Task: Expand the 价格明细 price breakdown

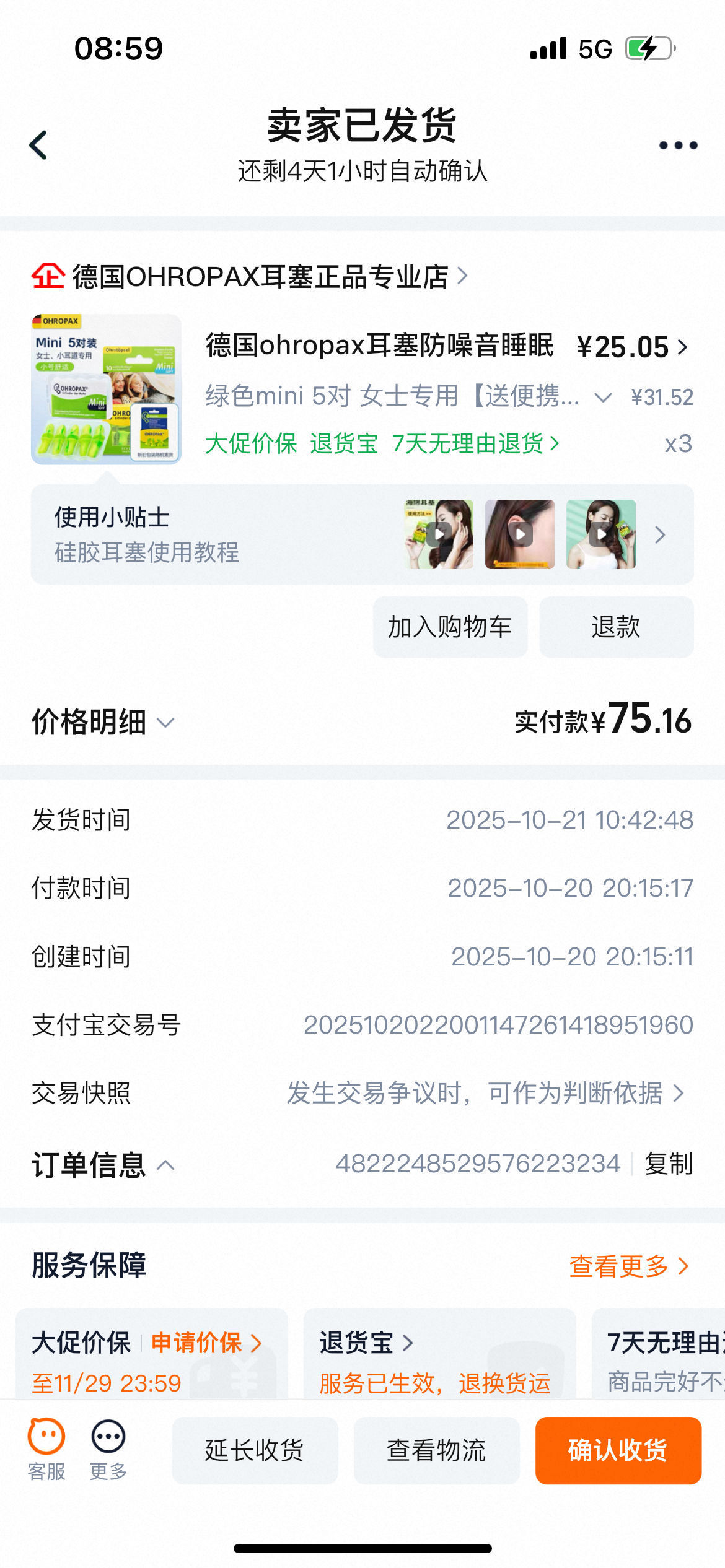Action: (x=103, y=722)
